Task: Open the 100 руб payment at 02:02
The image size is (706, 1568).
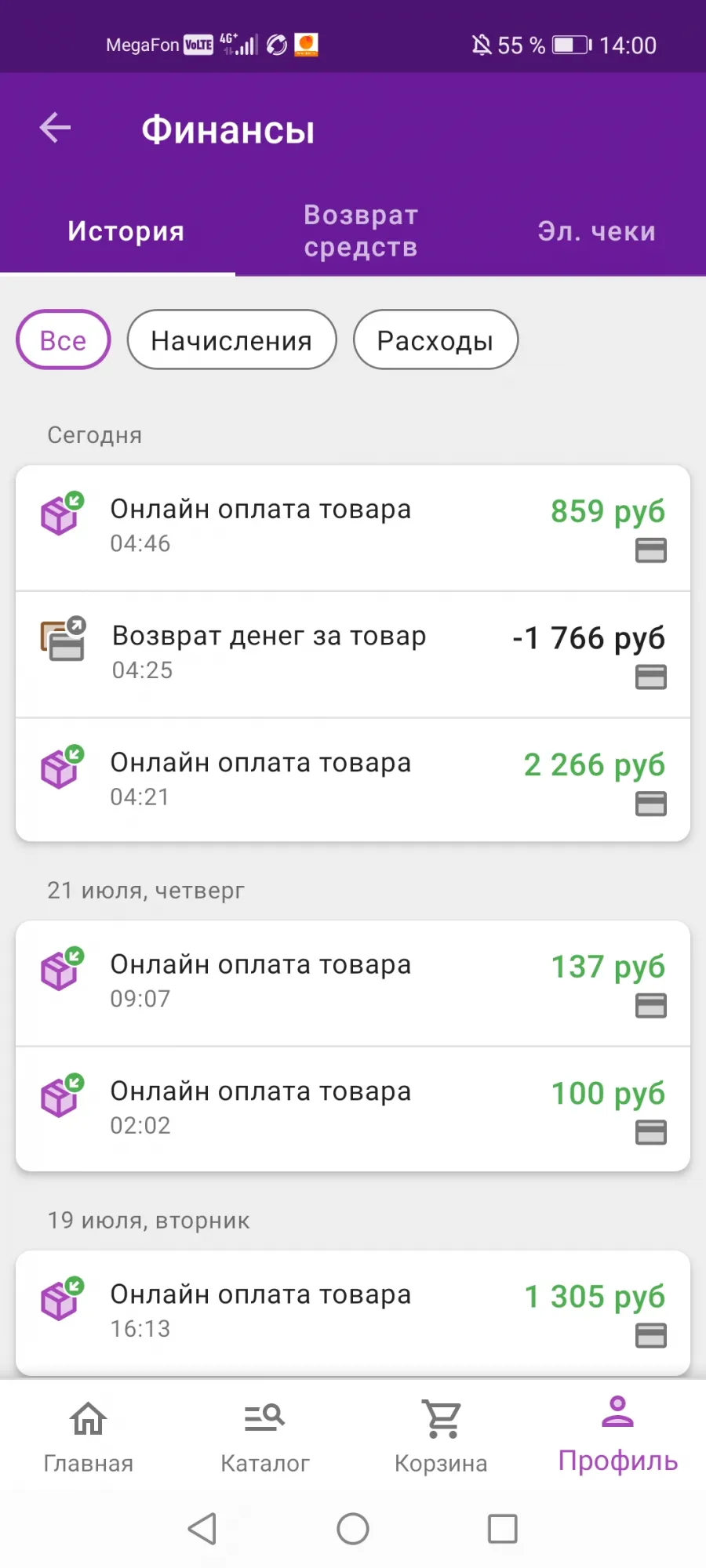Action: (353, 1109)
